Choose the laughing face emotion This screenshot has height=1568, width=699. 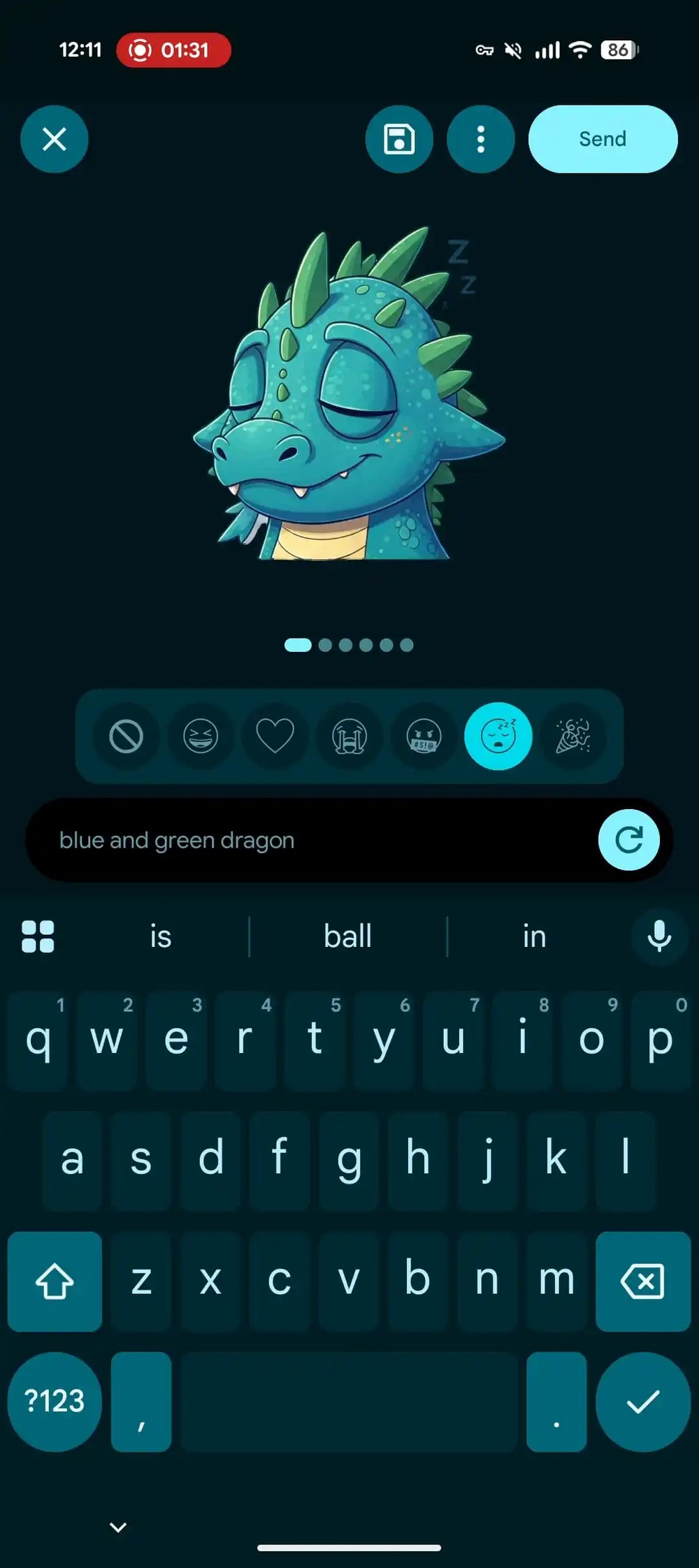201,736
